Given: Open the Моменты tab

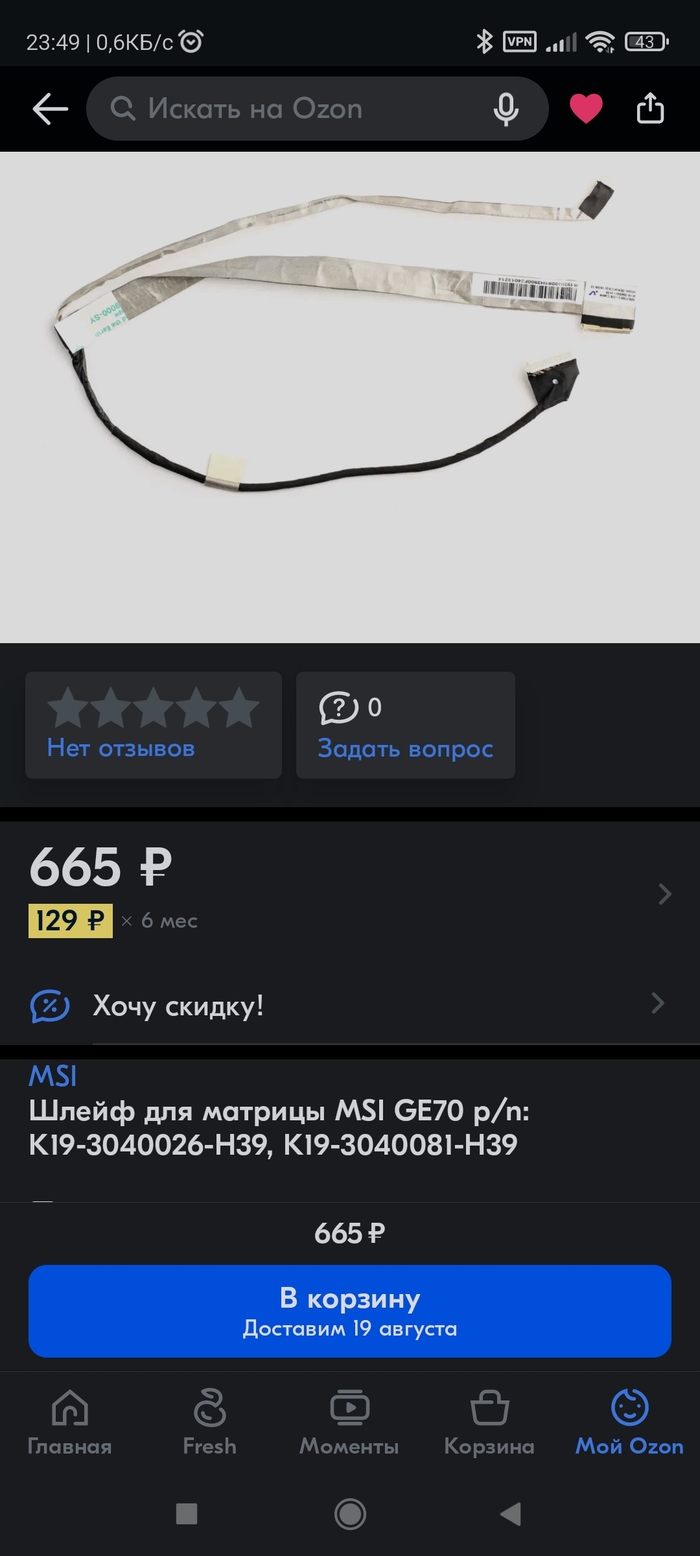Looking at the screenshot, I should point(349,1423).
